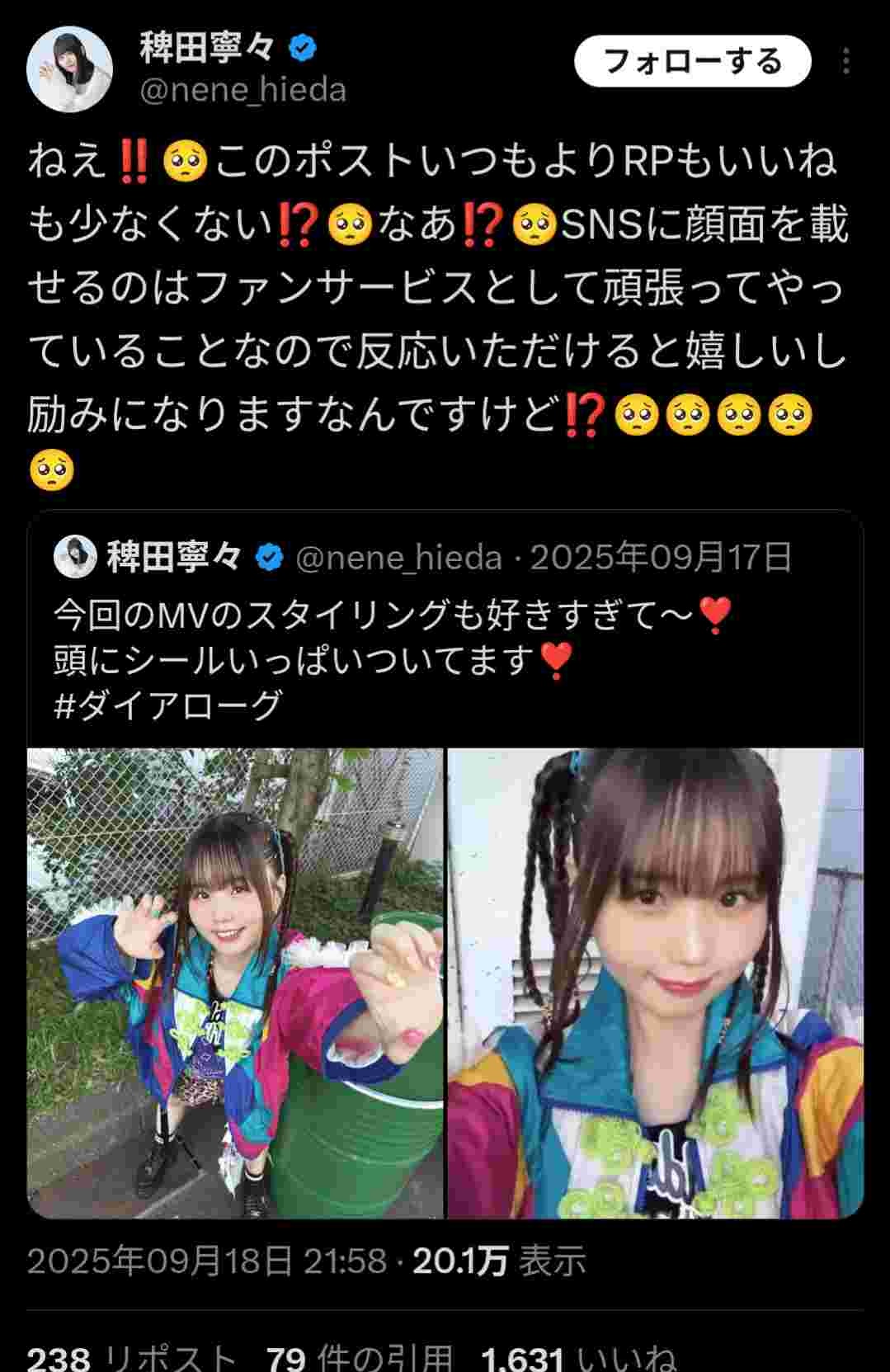View the 79 件の引用 quotes list
Image resolution: width=890 pixels, height=1372 pixels.
pos(360,1357)
